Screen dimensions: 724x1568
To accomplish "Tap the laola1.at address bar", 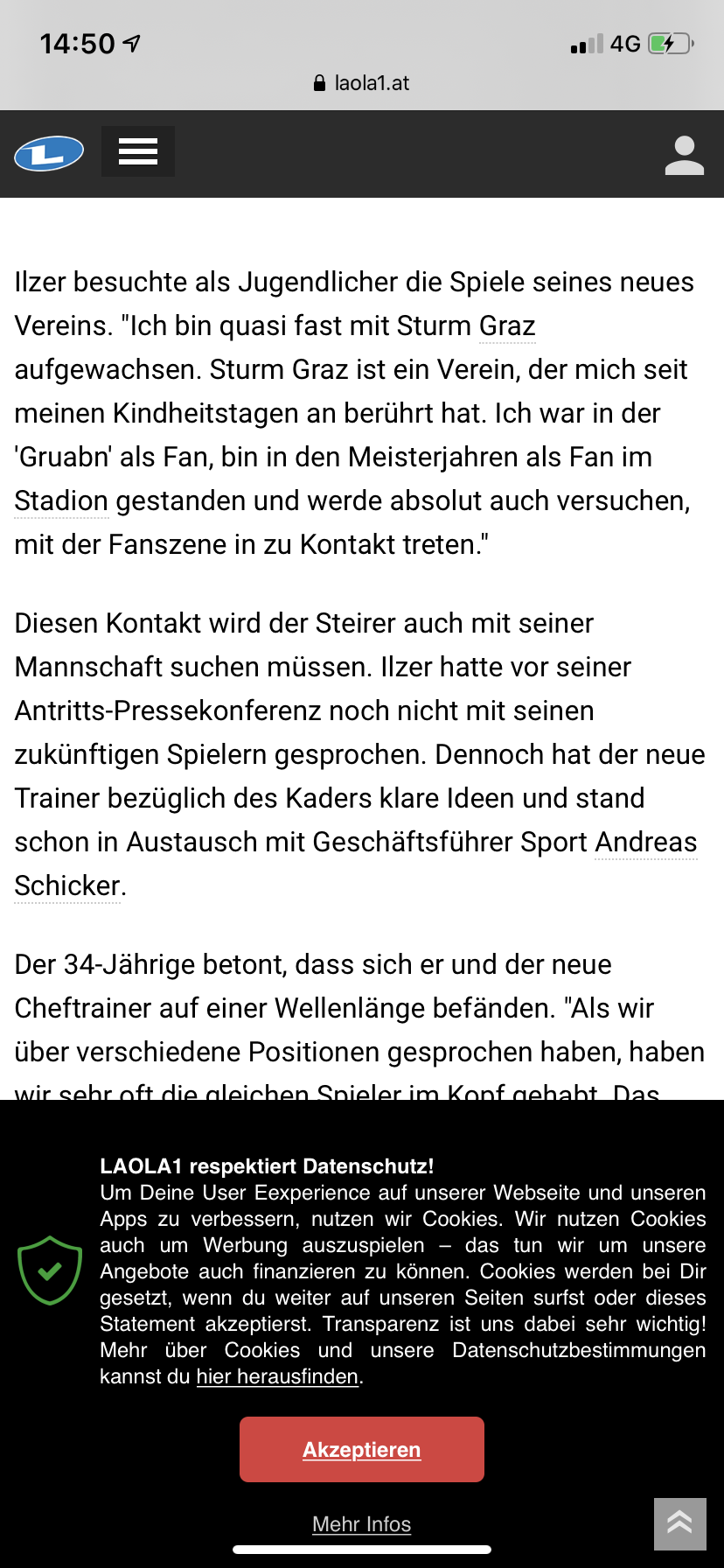I will [362, 83].
